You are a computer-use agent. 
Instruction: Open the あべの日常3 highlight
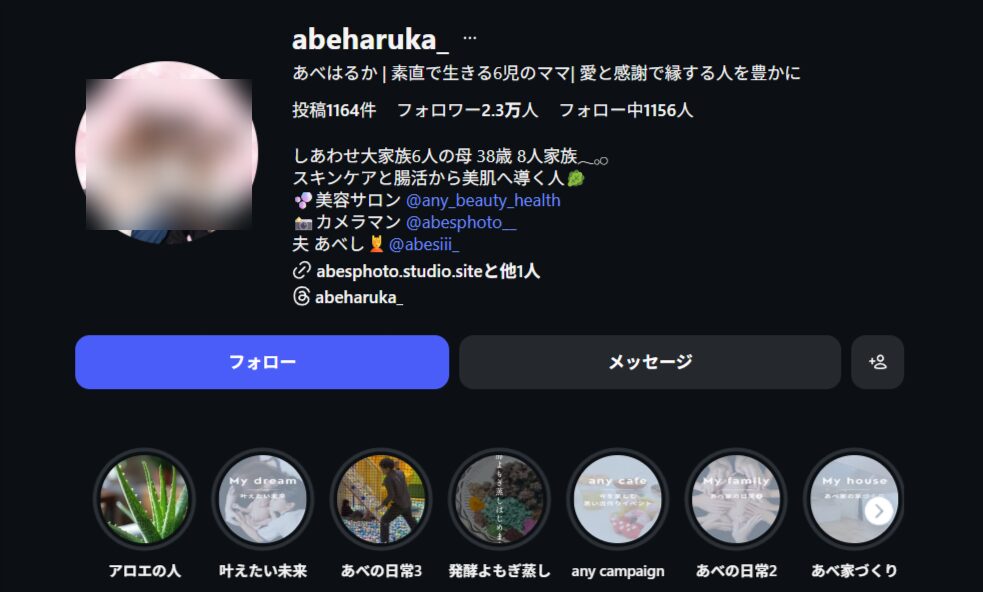(381, 498)
